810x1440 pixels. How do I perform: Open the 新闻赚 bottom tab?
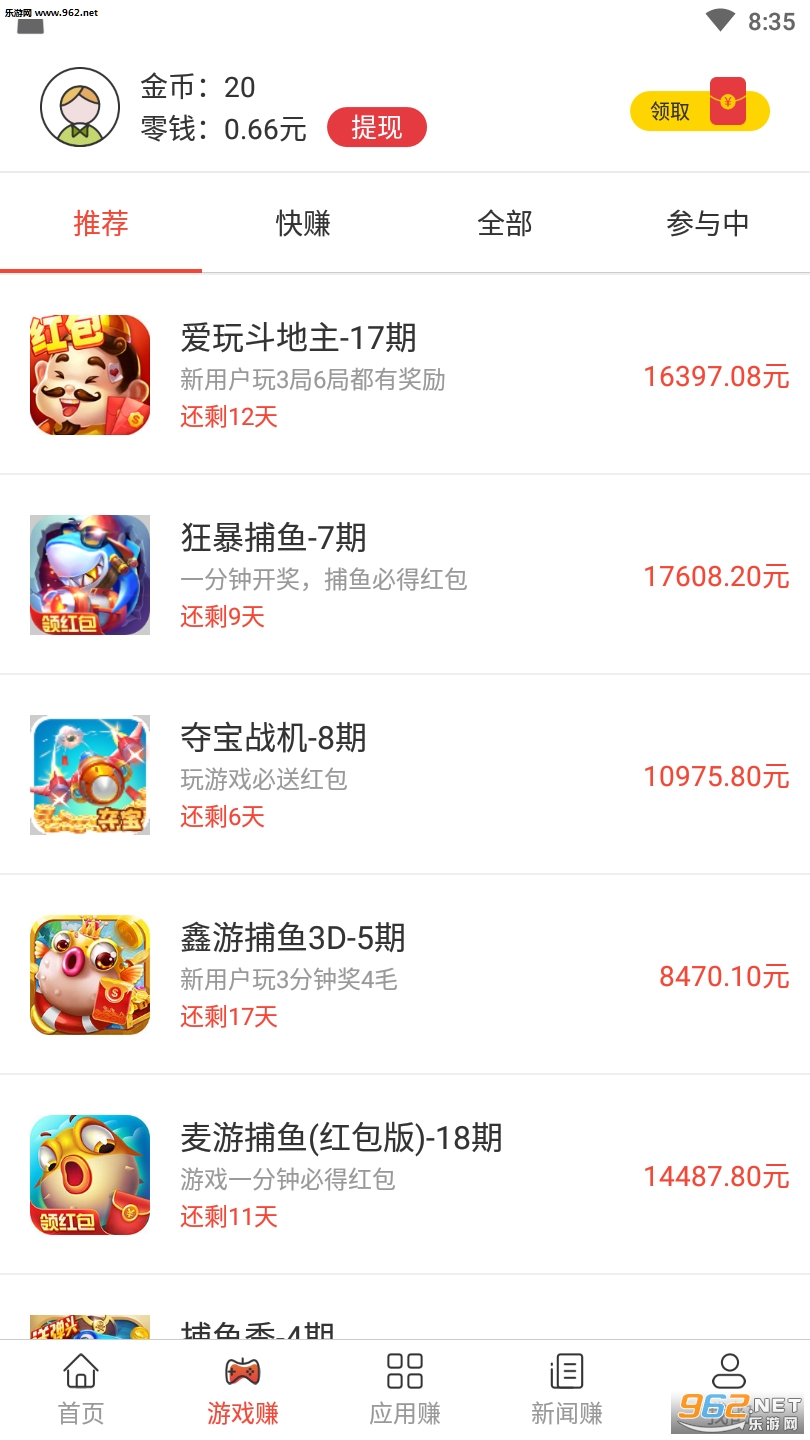(567, 1389)
